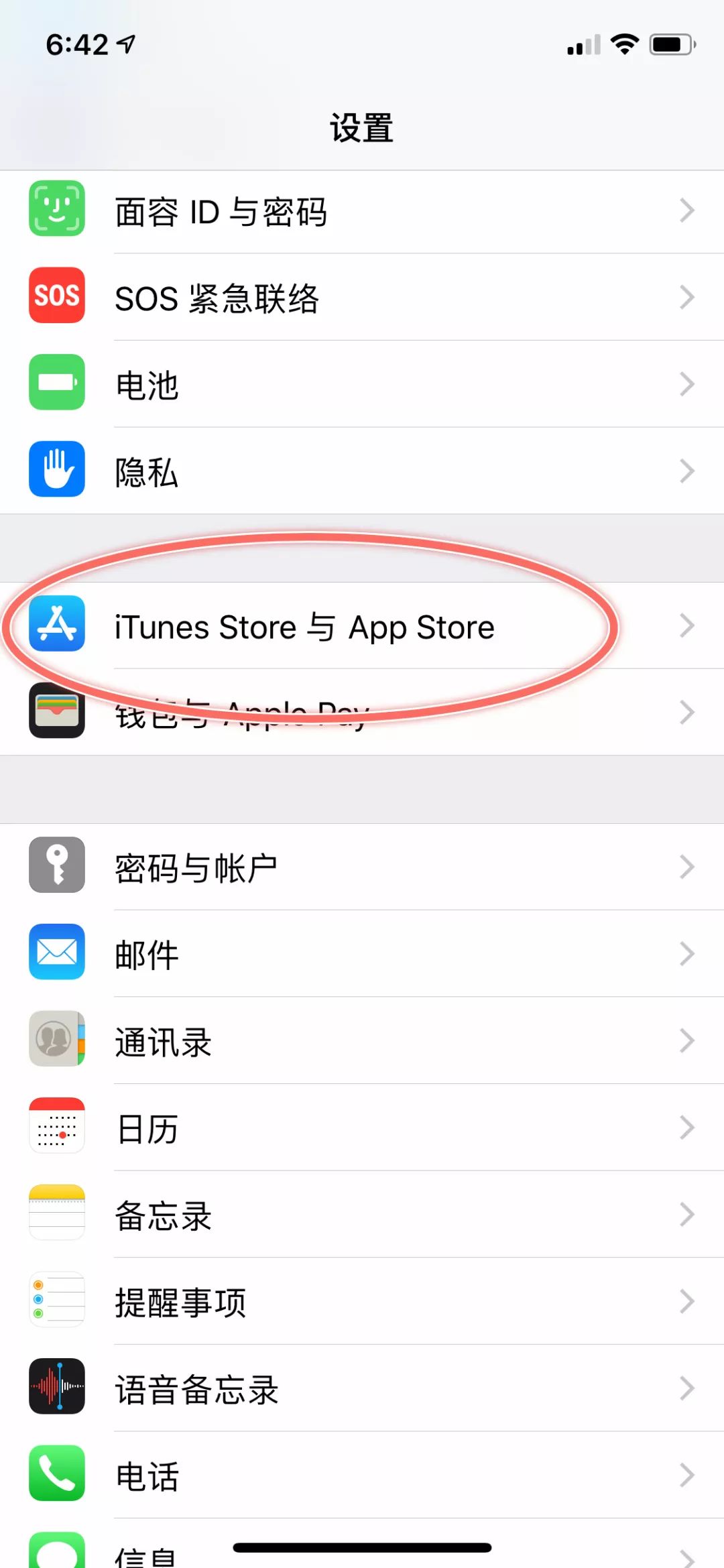
Task: Tap the yellow Notes icon beside 备忘录
Action: point(57,1215)
